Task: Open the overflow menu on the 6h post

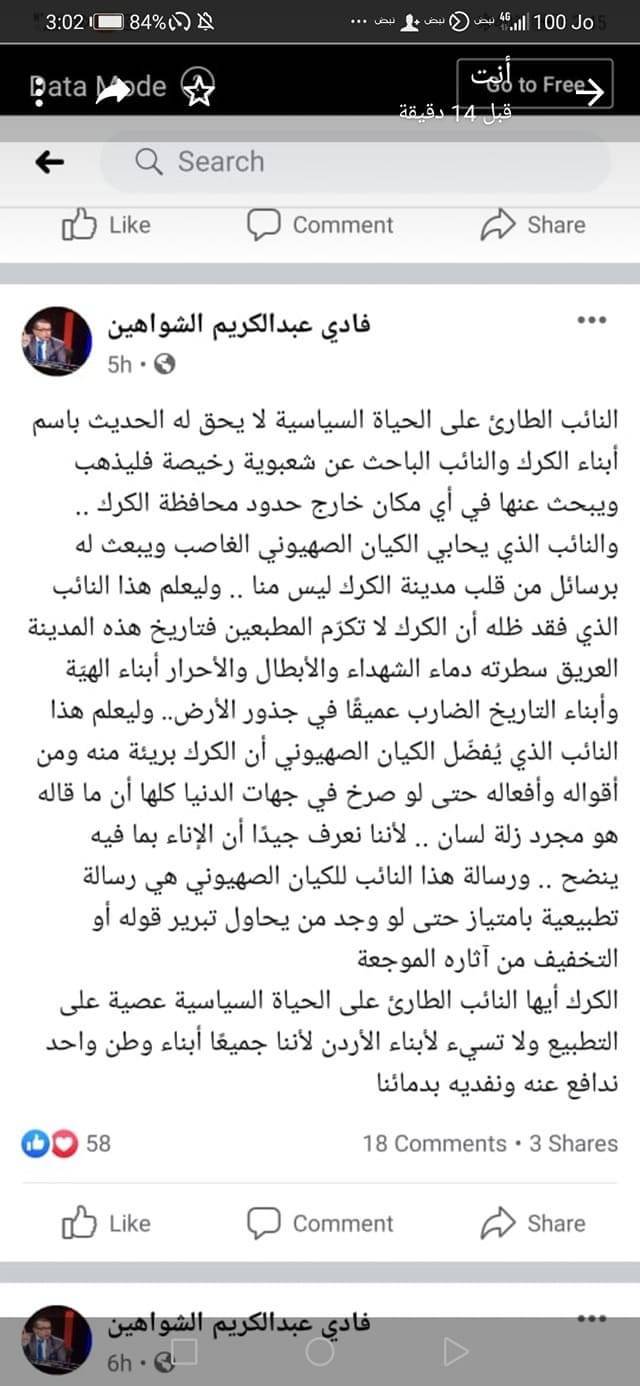Action: (x=592, y=1319)
